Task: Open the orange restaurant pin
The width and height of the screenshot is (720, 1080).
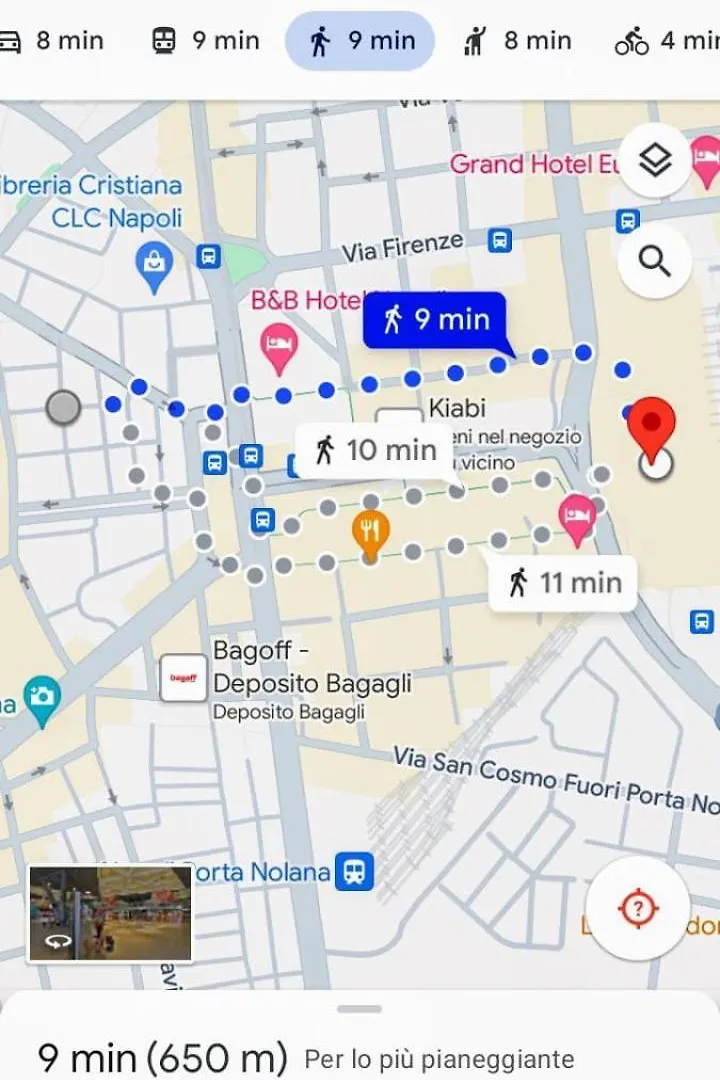Action: coord(370,532)
